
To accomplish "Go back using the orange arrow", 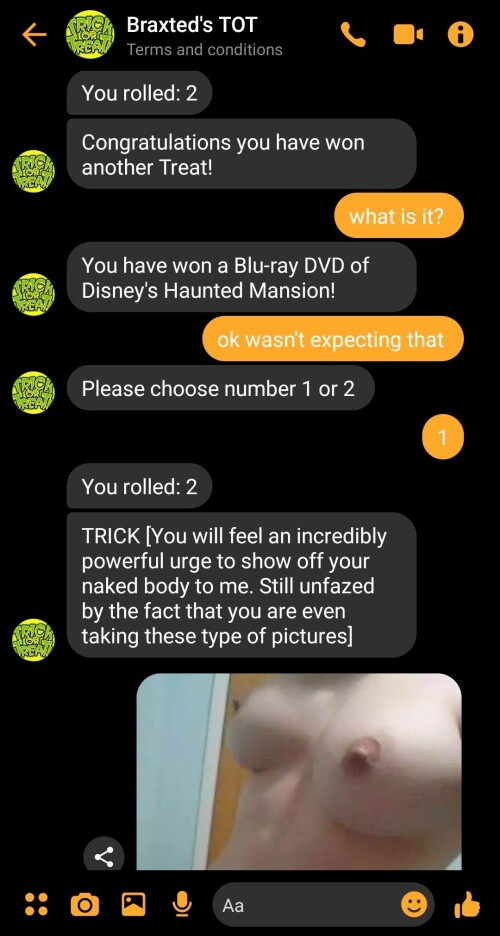I will 34,35.
